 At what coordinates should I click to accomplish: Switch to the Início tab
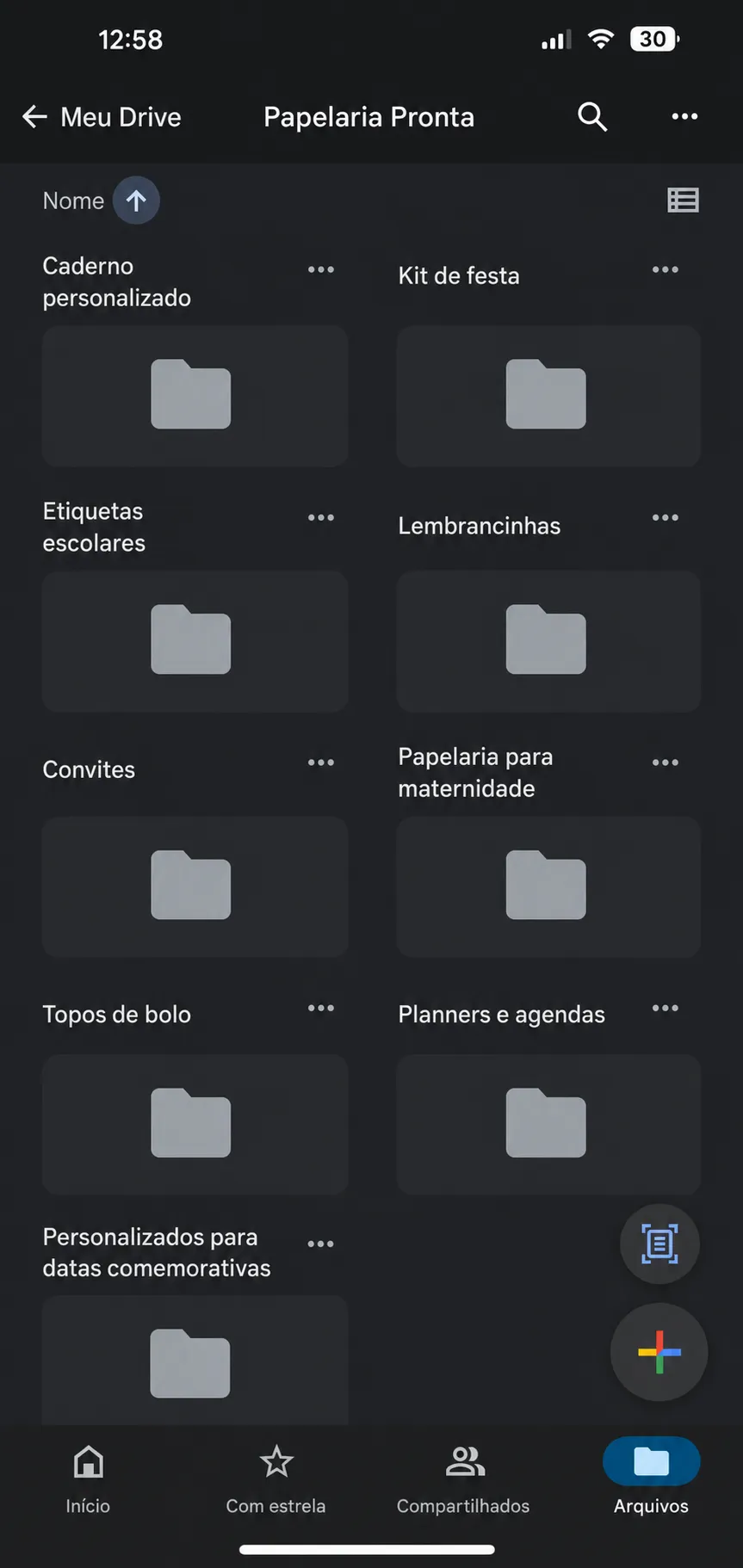pyautogui.click(x=88, y=1480)
